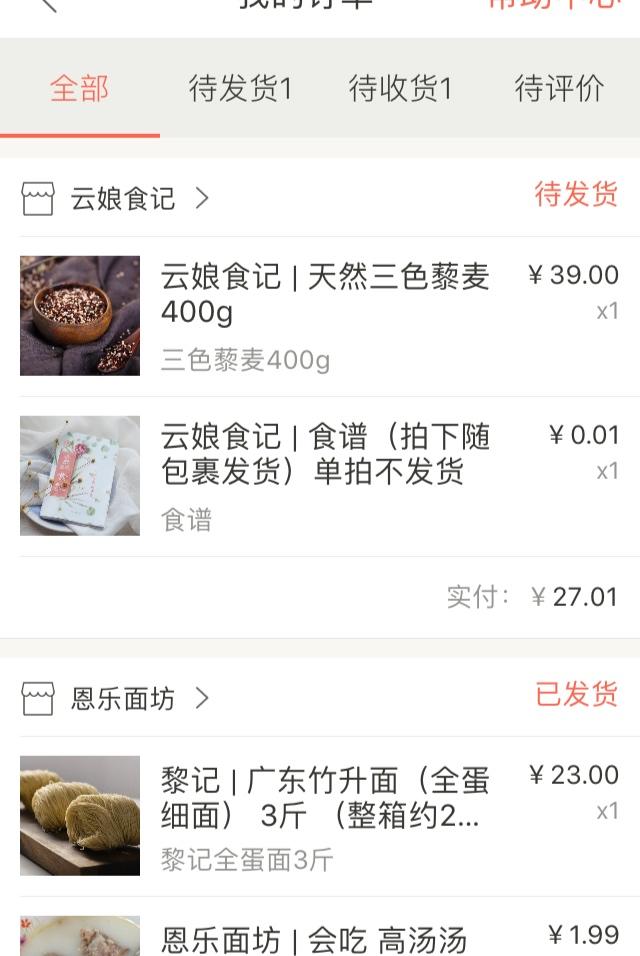Switch to the 全部 tab
This screenshot has height=956, width=640.
pos(80,89)
